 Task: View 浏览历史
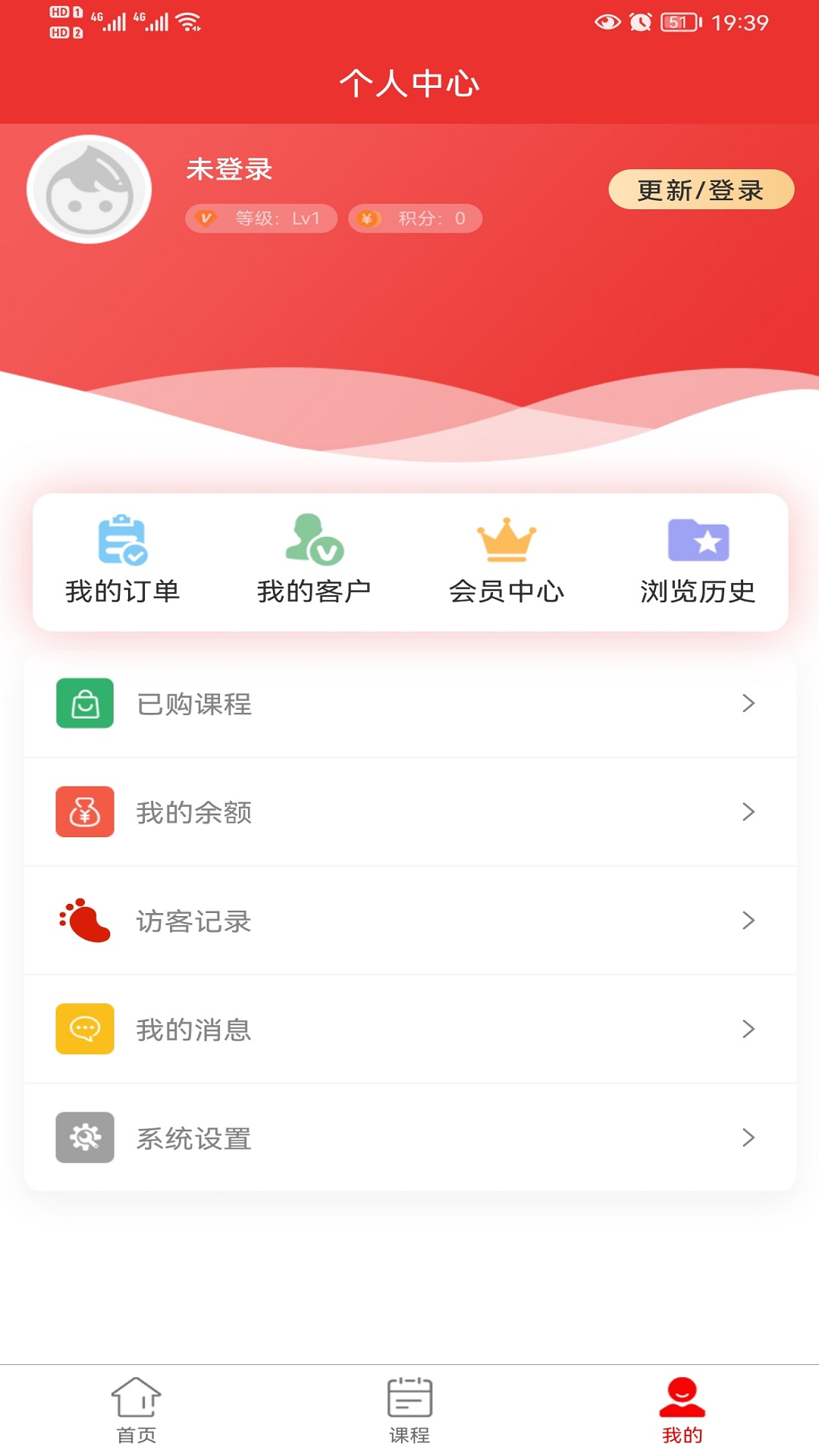point(698,561)
